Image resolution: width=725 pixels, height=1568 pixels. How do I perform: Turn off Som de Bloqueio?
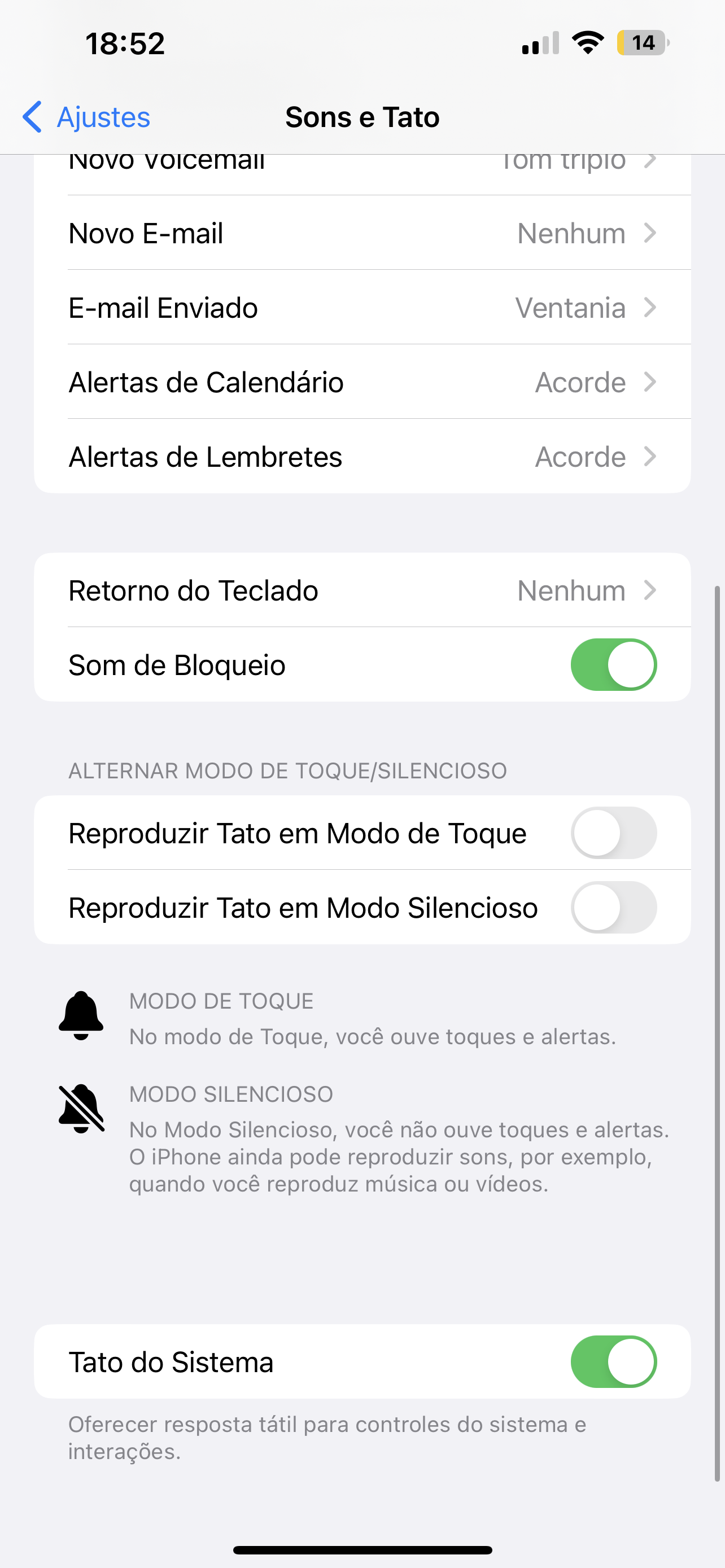[x=613, y=665]
